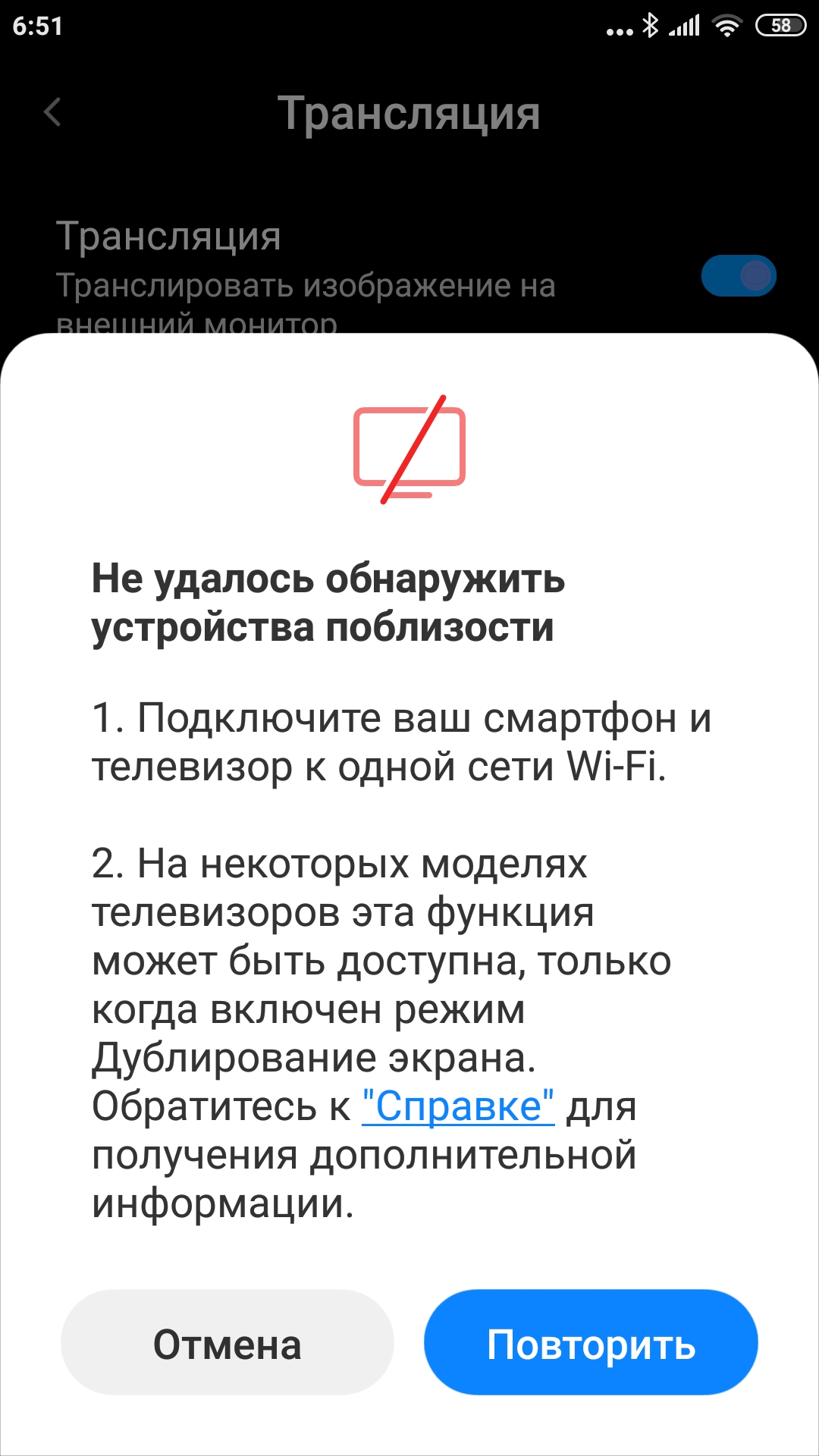Toggle the Трансляция switch
This screenshot has height=1456, width=819.
pyautogui.click(x=739, y=275)
